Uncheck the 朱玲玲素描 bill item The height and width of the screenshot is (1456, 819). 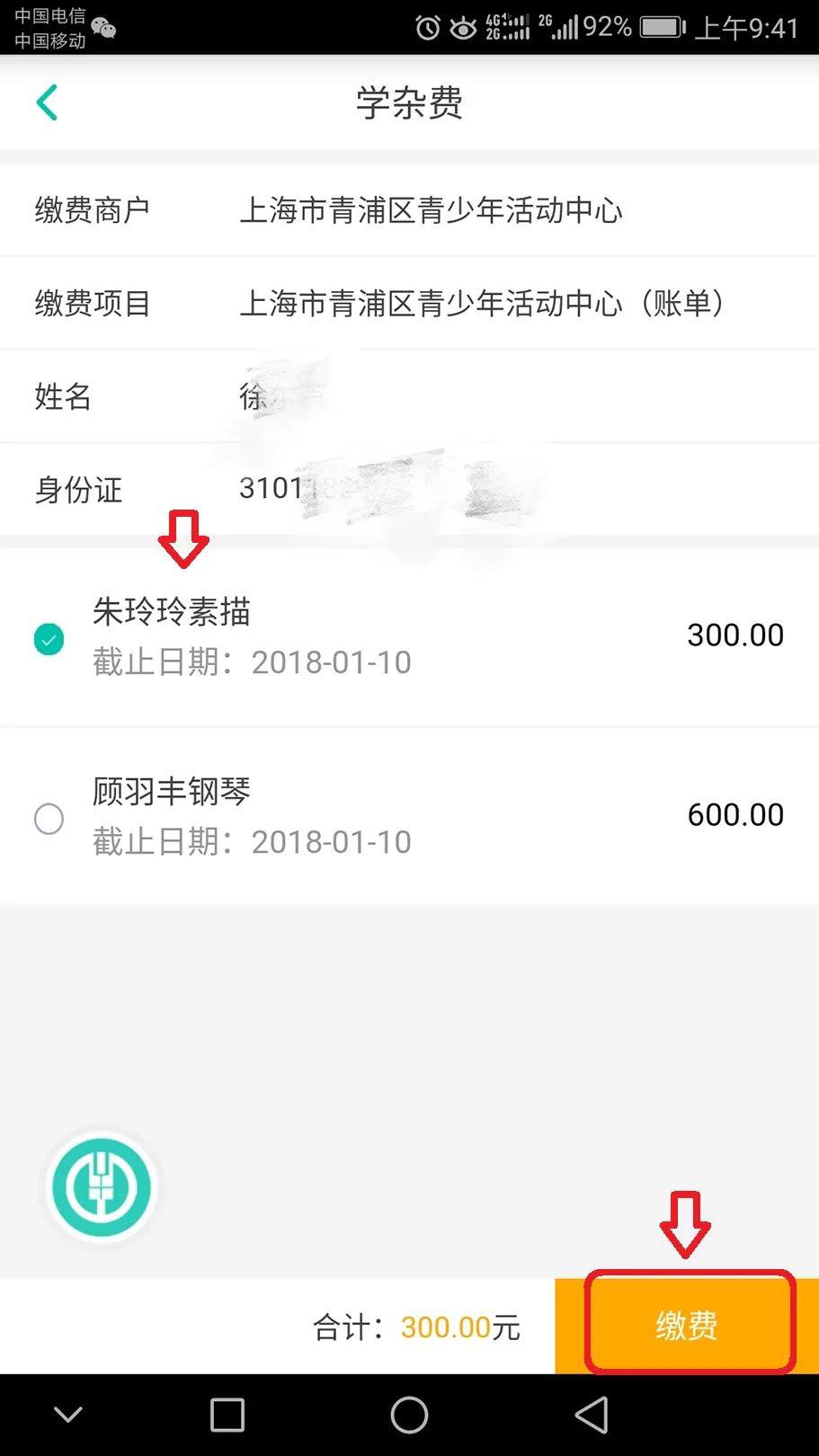[x=49, y=639]
